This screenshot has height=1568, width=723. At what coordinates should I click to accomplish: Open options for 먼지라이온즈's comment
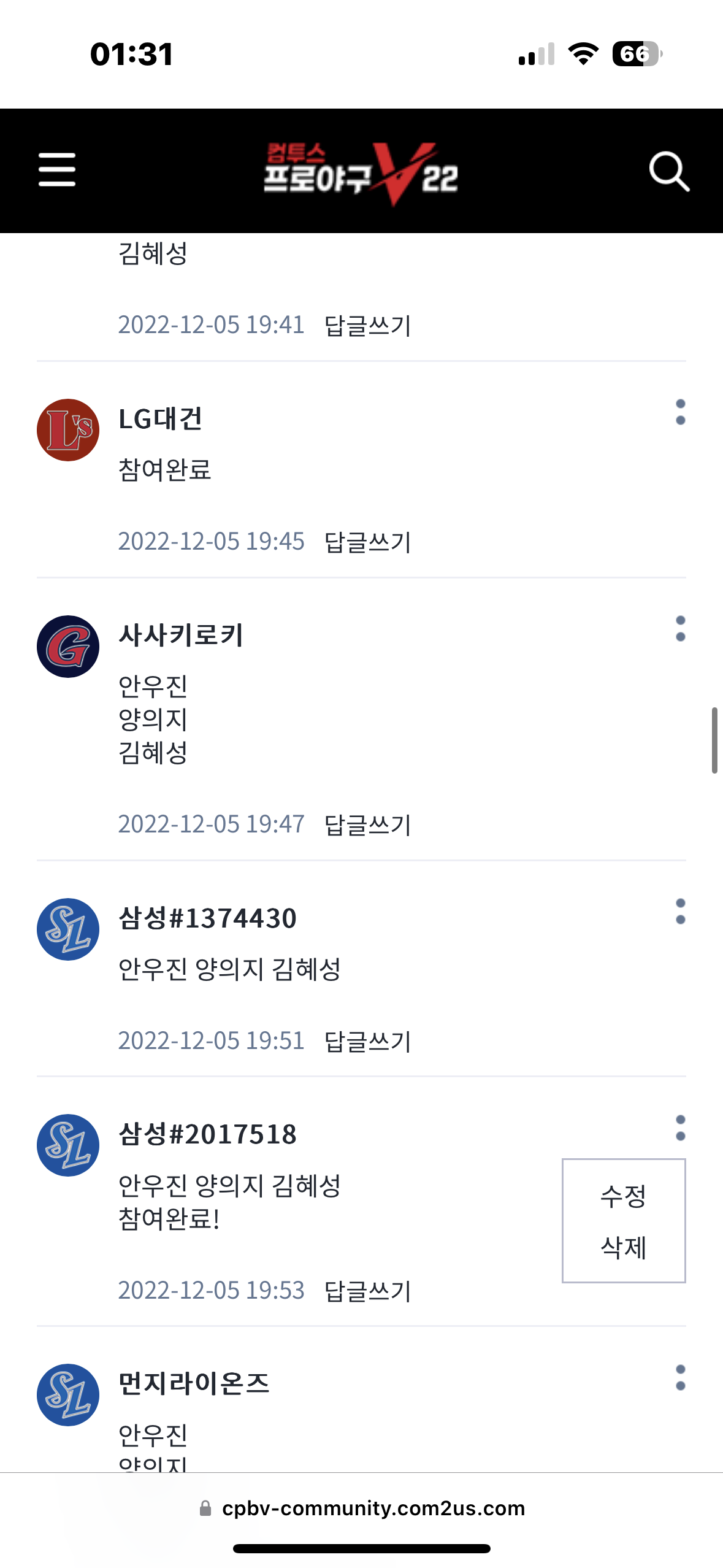click(680, 1378)
